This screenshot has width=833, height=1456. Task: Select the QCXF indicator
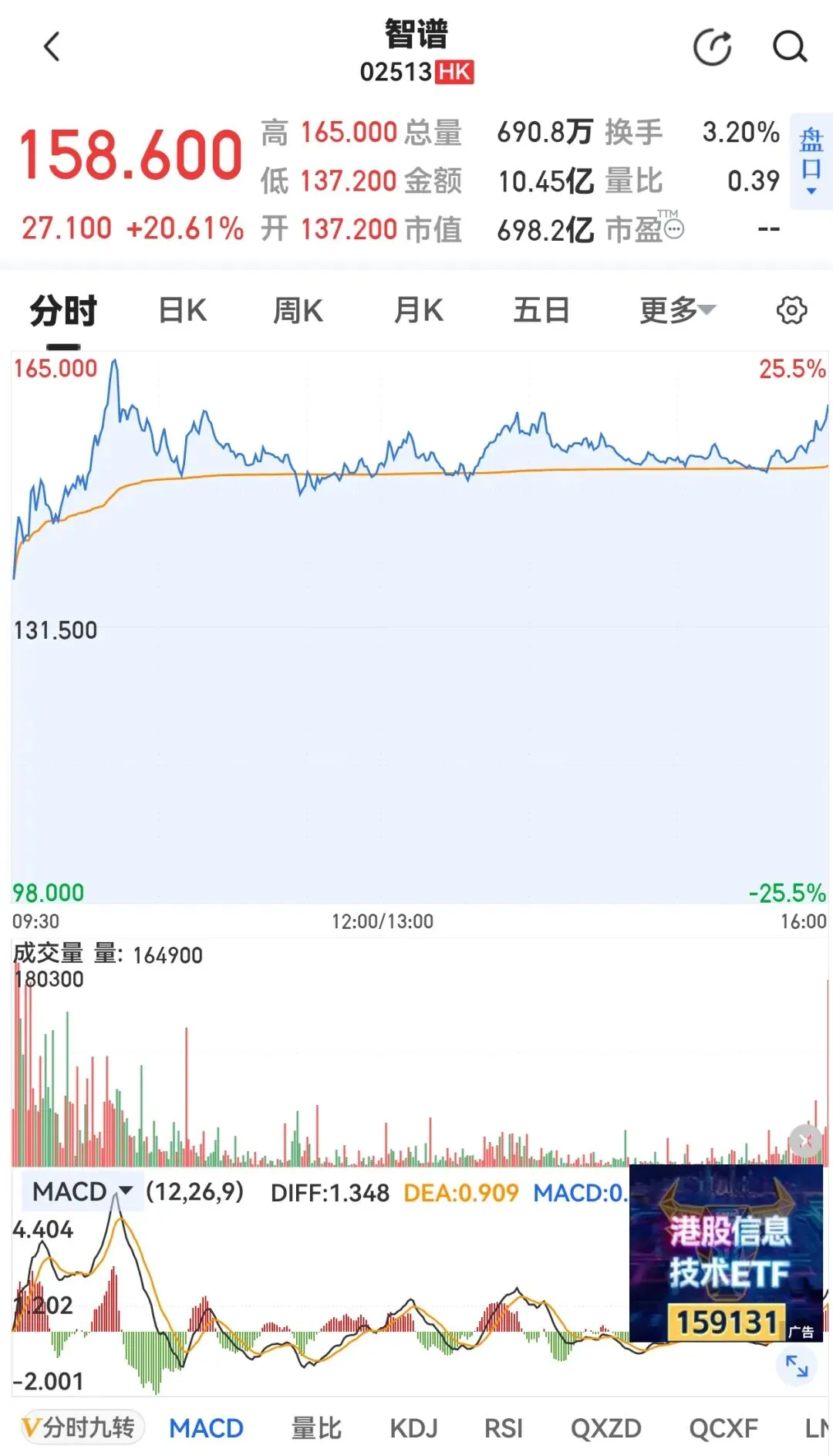pos(723,1428)
